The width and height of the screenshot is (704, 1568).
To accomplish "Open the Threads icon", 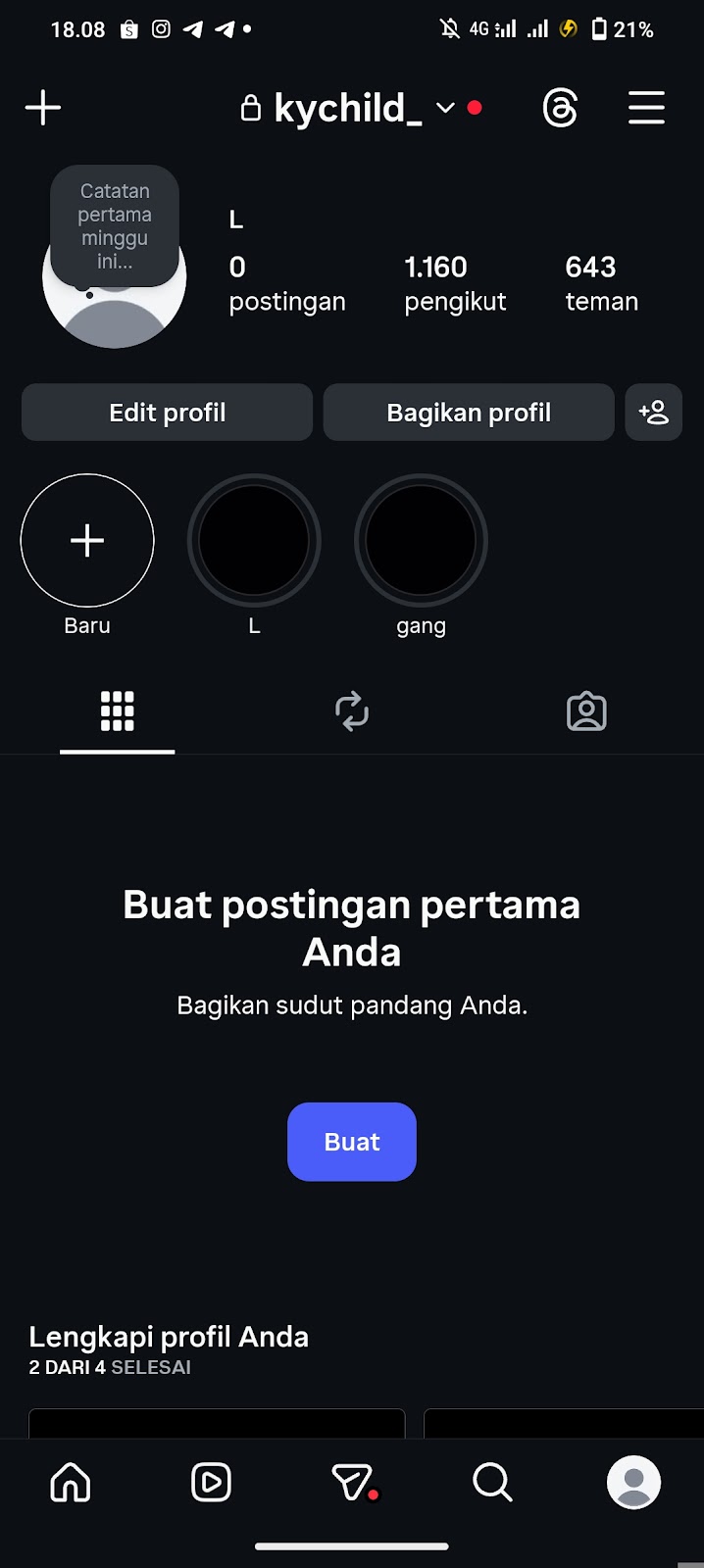I will (560, 108).
